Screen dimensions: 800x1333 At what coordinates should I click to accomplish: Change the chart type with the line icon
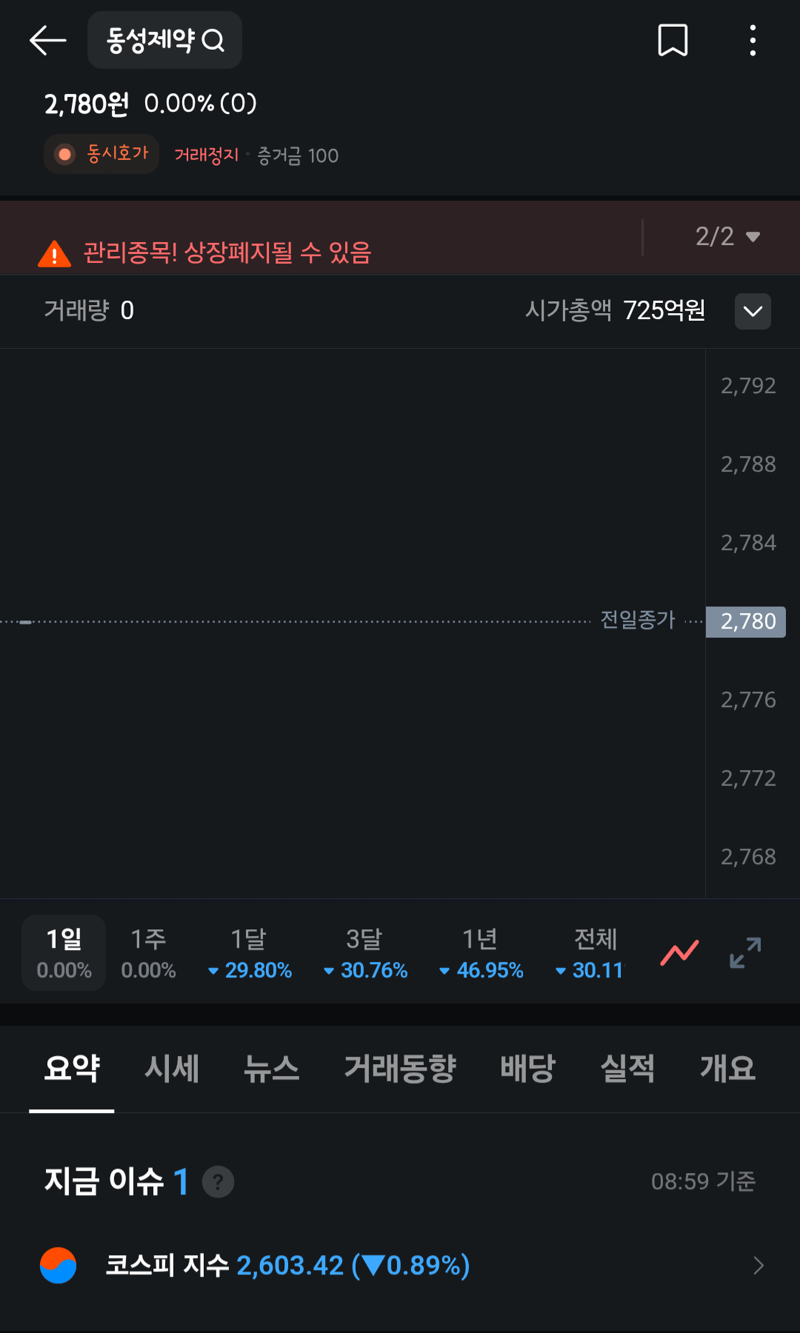[x=680, y=953]
